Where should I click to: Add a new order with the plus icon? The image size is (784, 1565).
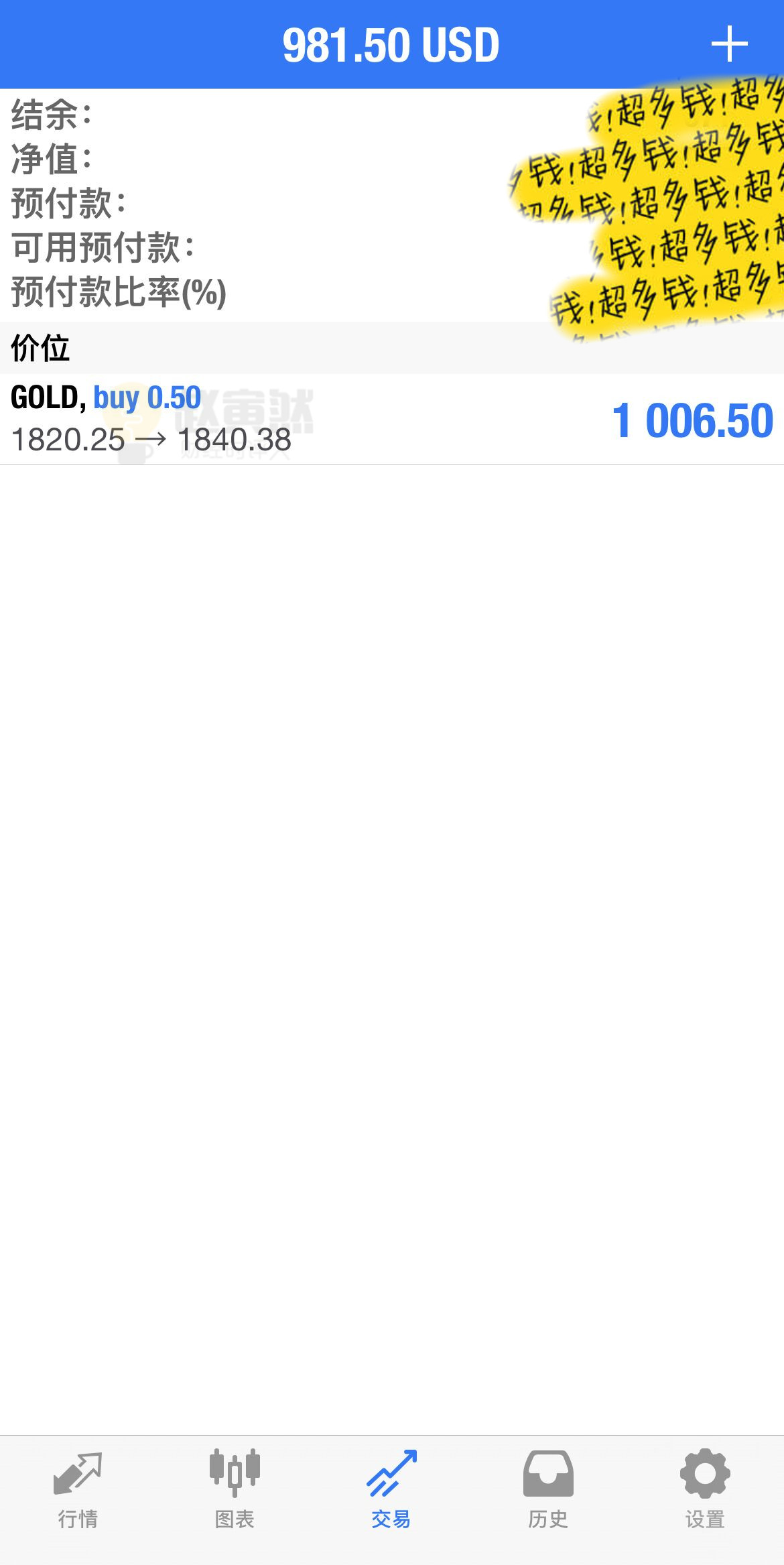click(729, 45)
